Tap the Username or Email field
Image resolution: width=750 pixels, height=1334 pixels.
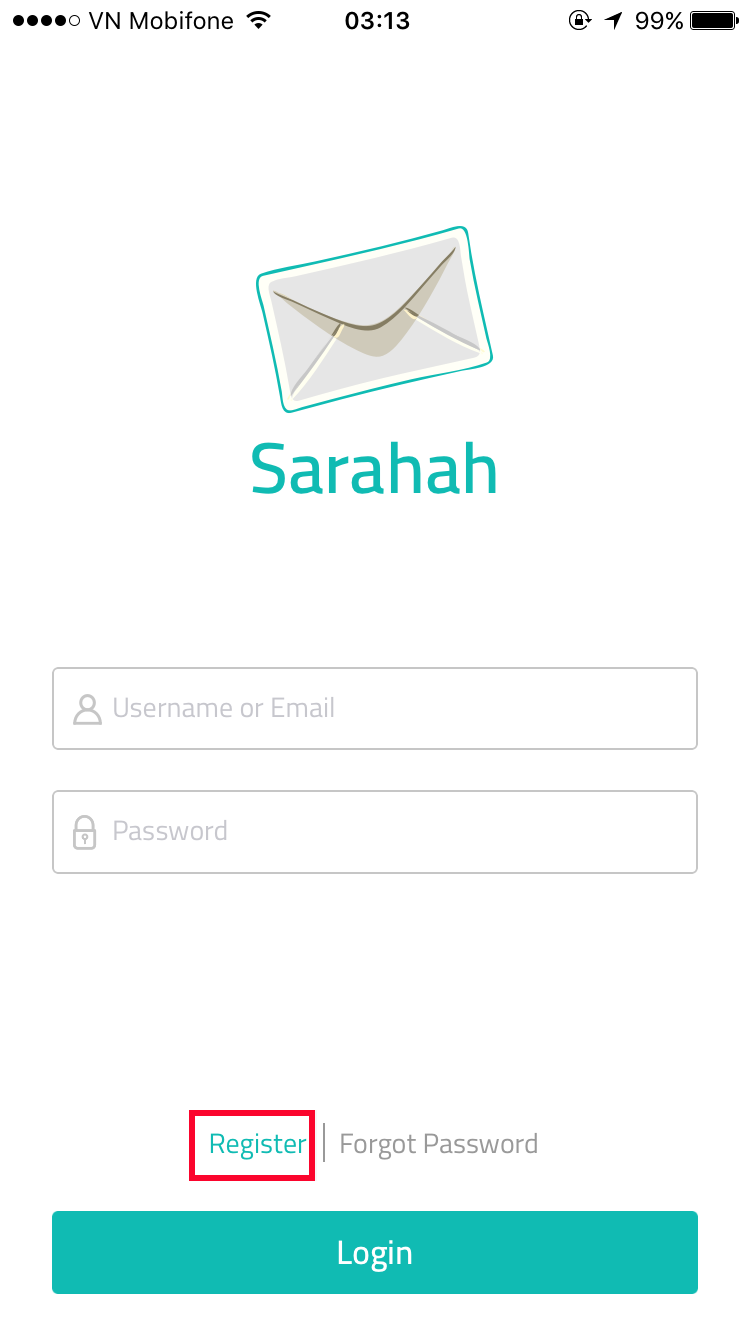point(375,708)
